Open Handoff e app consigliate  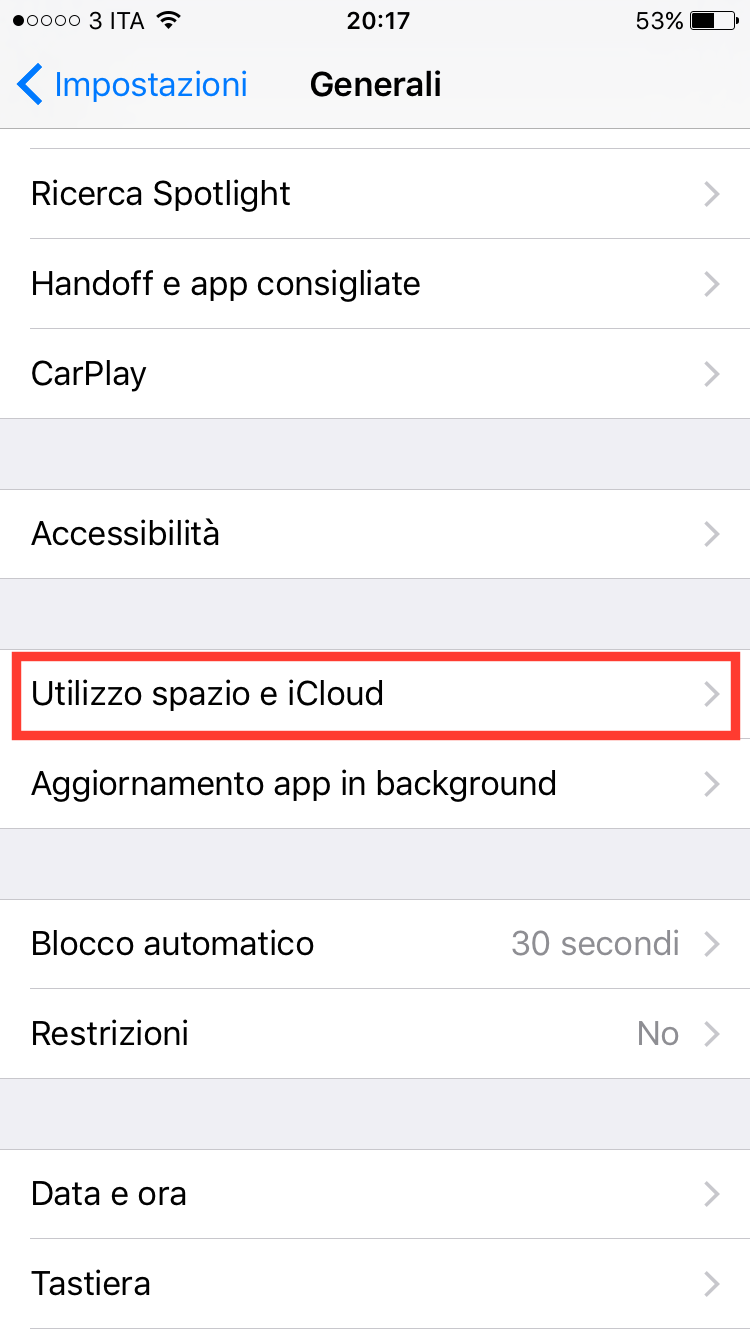375,284
